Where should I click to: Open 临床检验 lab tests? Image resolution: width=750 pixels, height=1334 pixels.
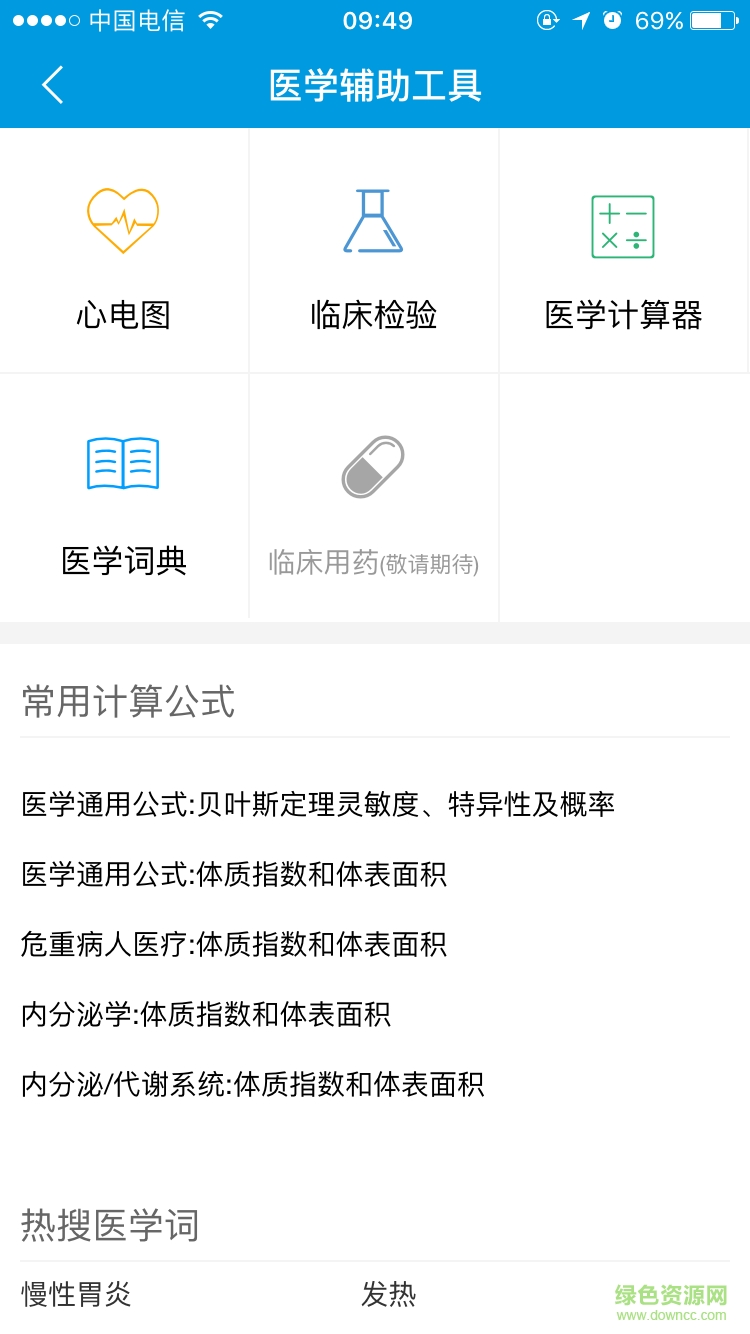[374, 252]
